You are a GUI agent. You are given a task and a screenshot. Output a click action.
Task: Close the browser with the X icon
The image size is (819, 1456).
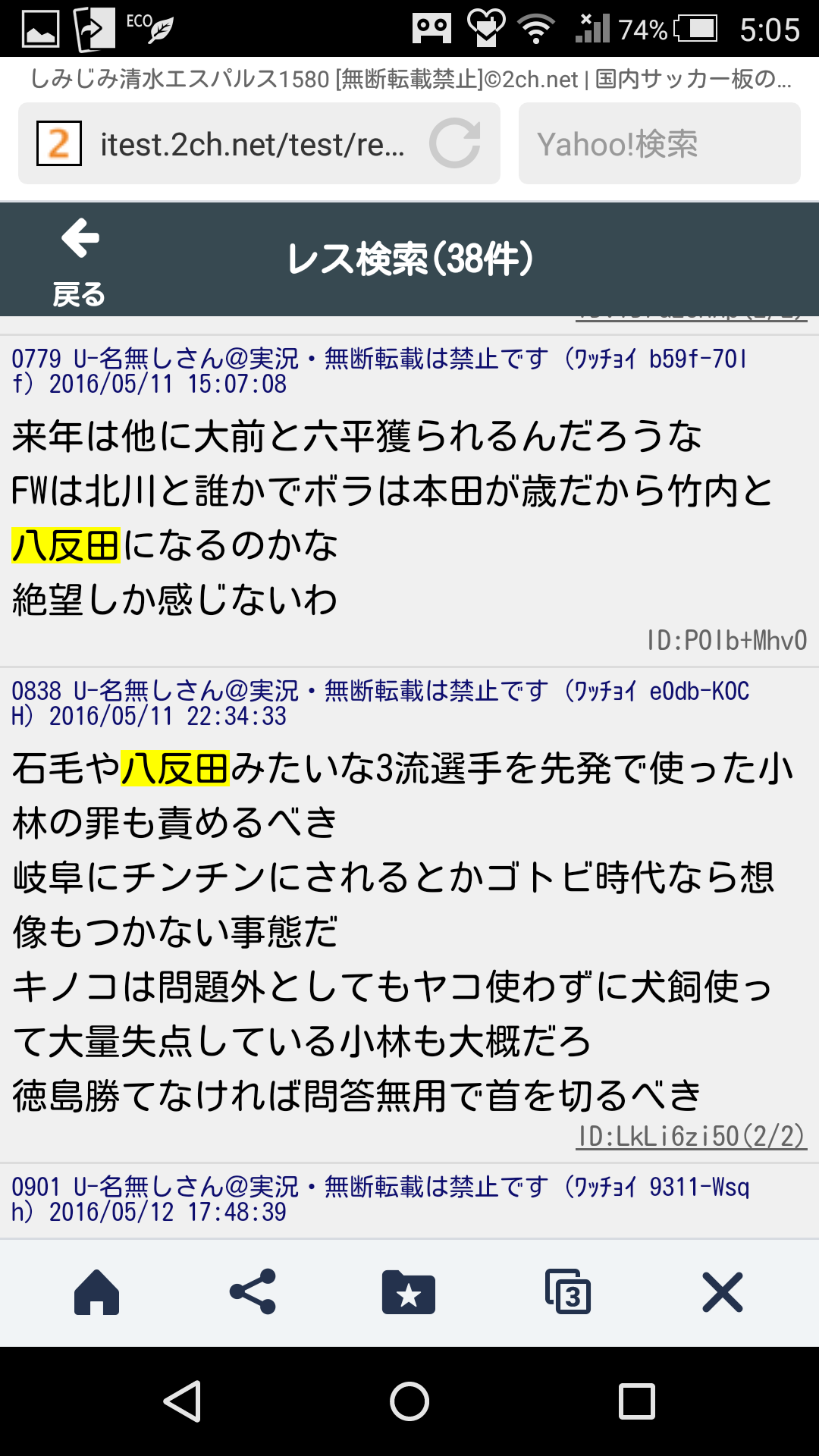[722, 1292]
